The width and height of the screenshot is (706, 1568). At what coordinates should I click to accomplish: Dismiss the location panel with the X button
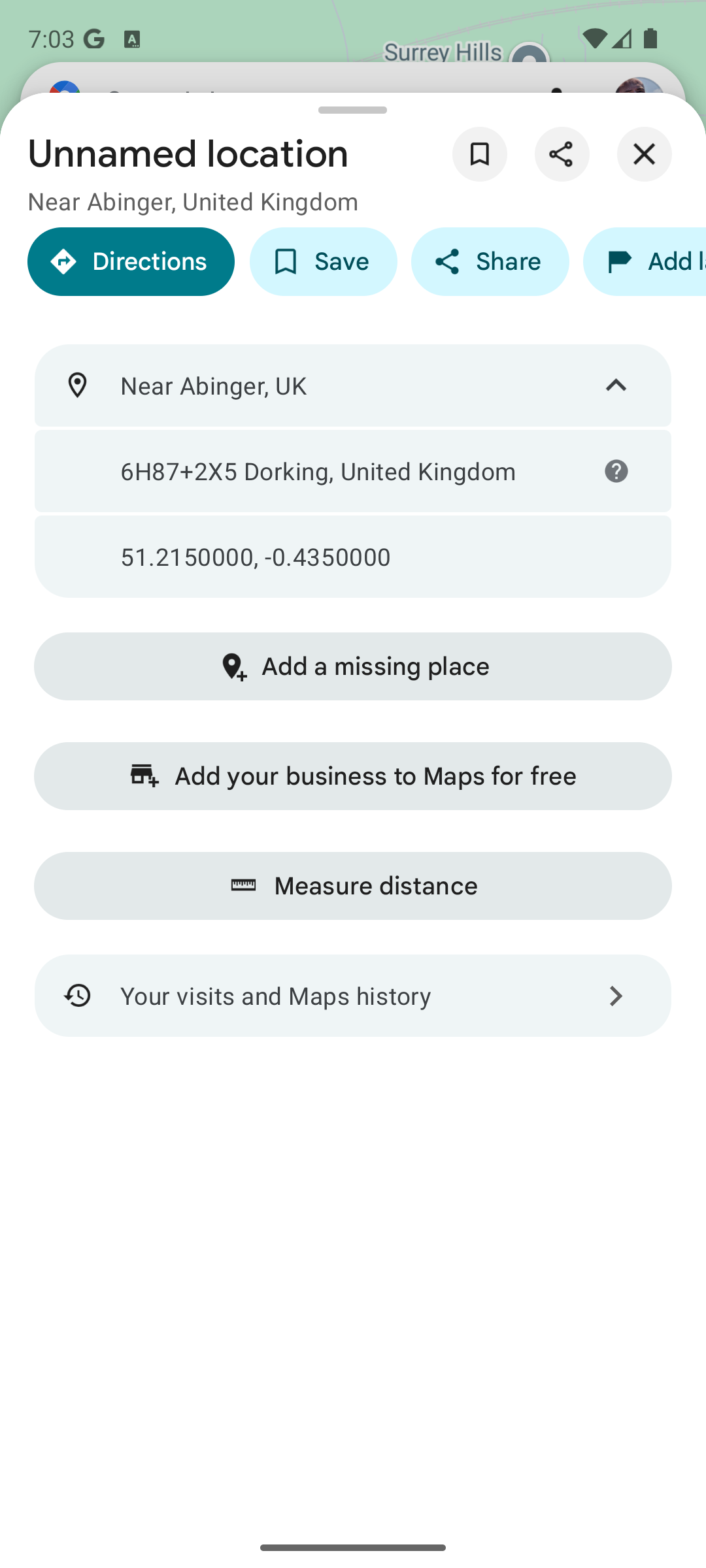click(644, 154)
